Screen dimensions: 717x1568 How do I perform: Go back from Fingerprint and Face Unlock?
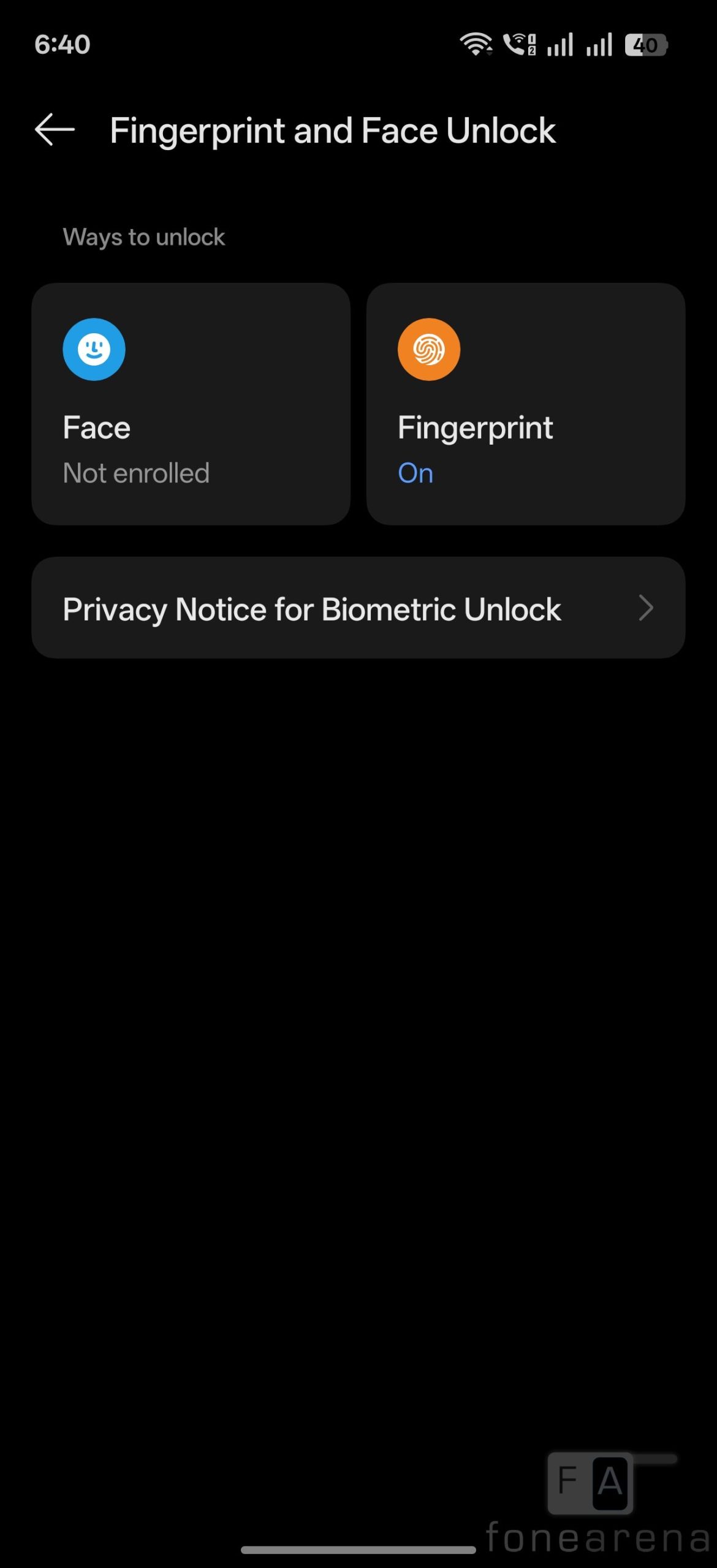pyautogui.click(x=55, y=130)
